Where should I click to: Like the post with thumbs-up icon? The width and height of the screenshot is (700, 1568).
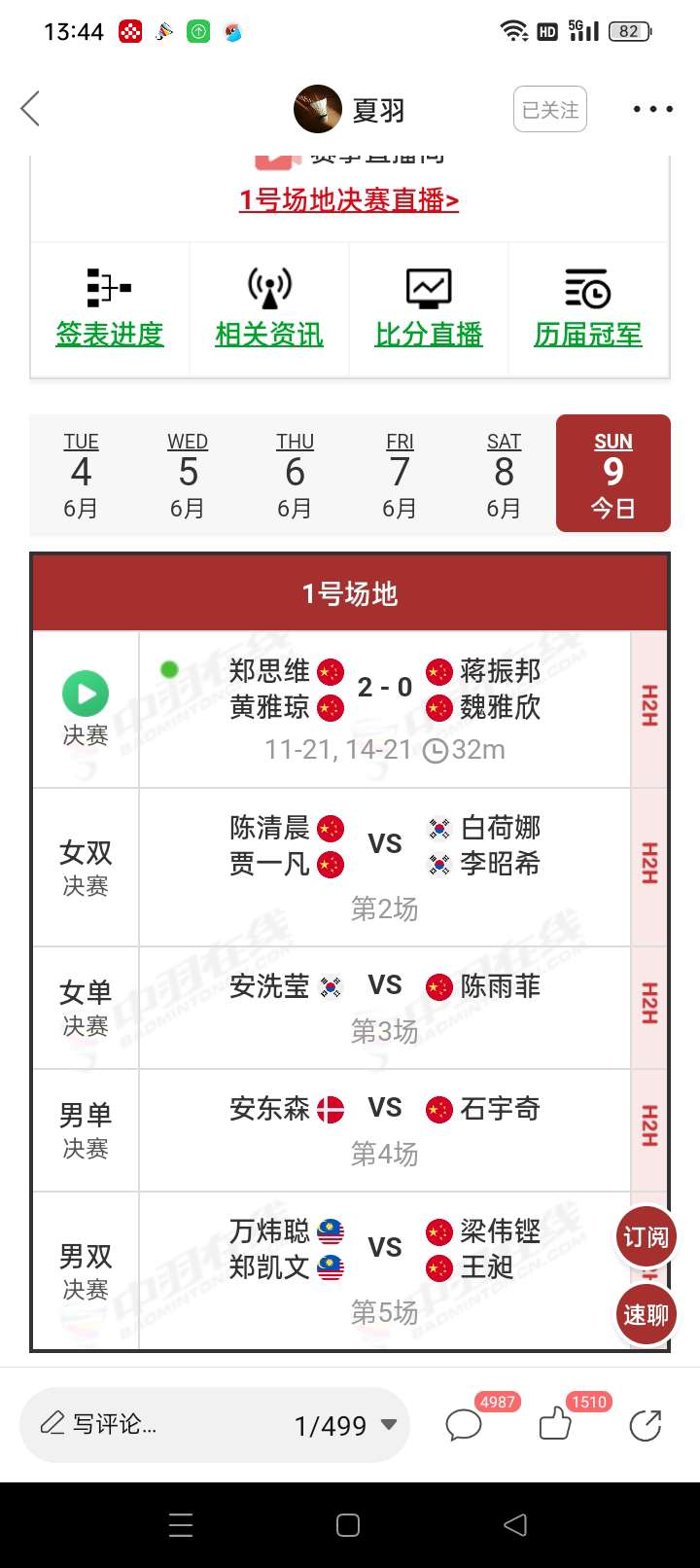tap(555, 1426)
